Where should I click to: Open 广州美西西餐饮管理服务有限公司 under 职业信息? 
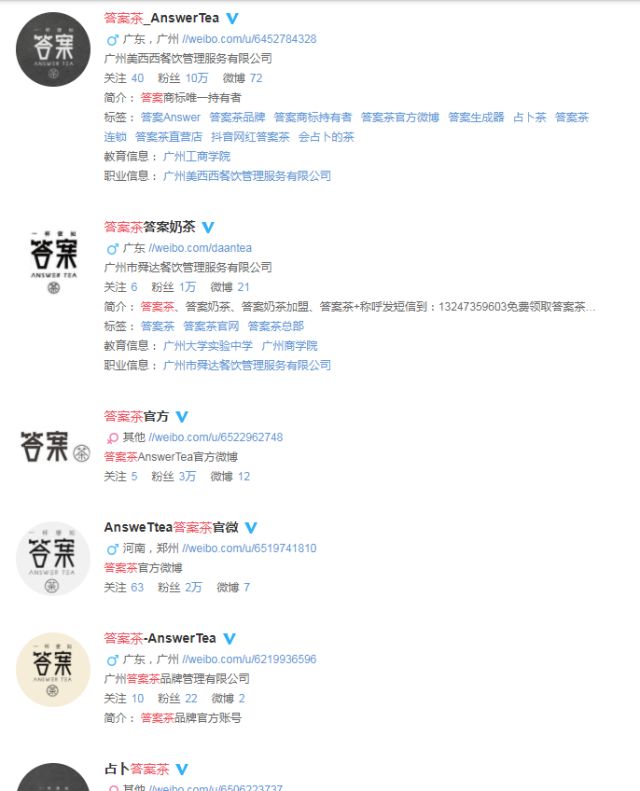click(247, 176)
